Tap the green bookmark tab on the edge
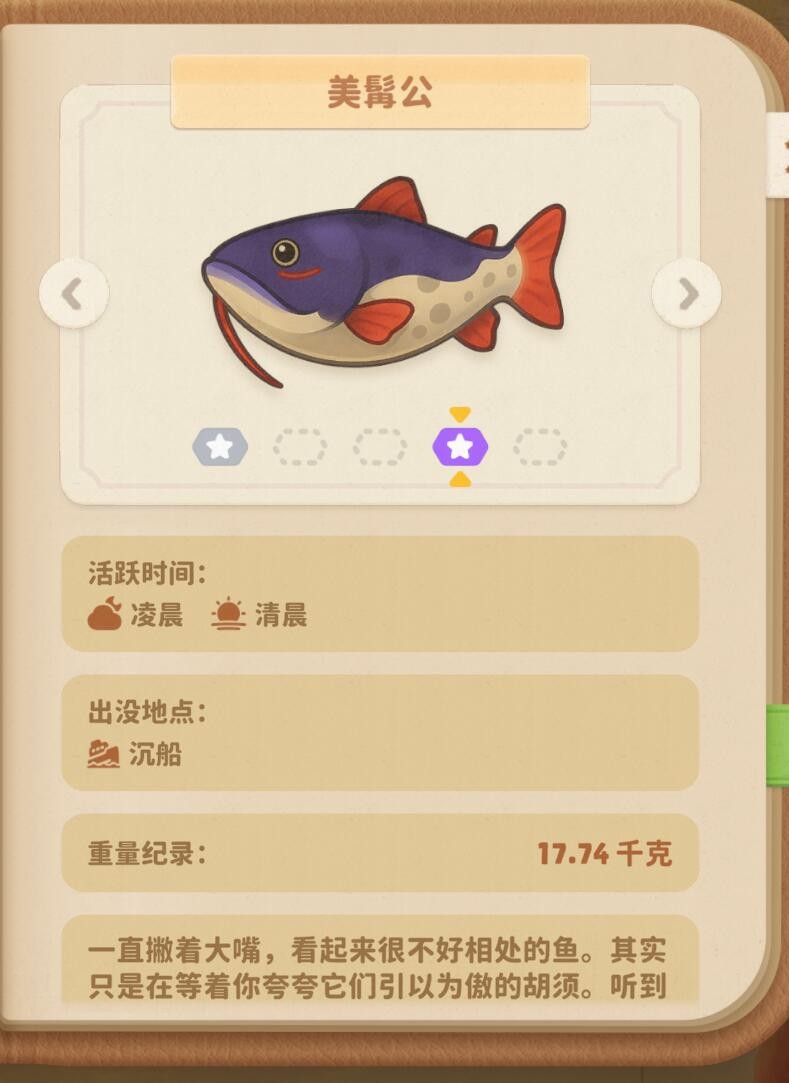This screenshot has height=1083, width=789. (x=778, y=745)
